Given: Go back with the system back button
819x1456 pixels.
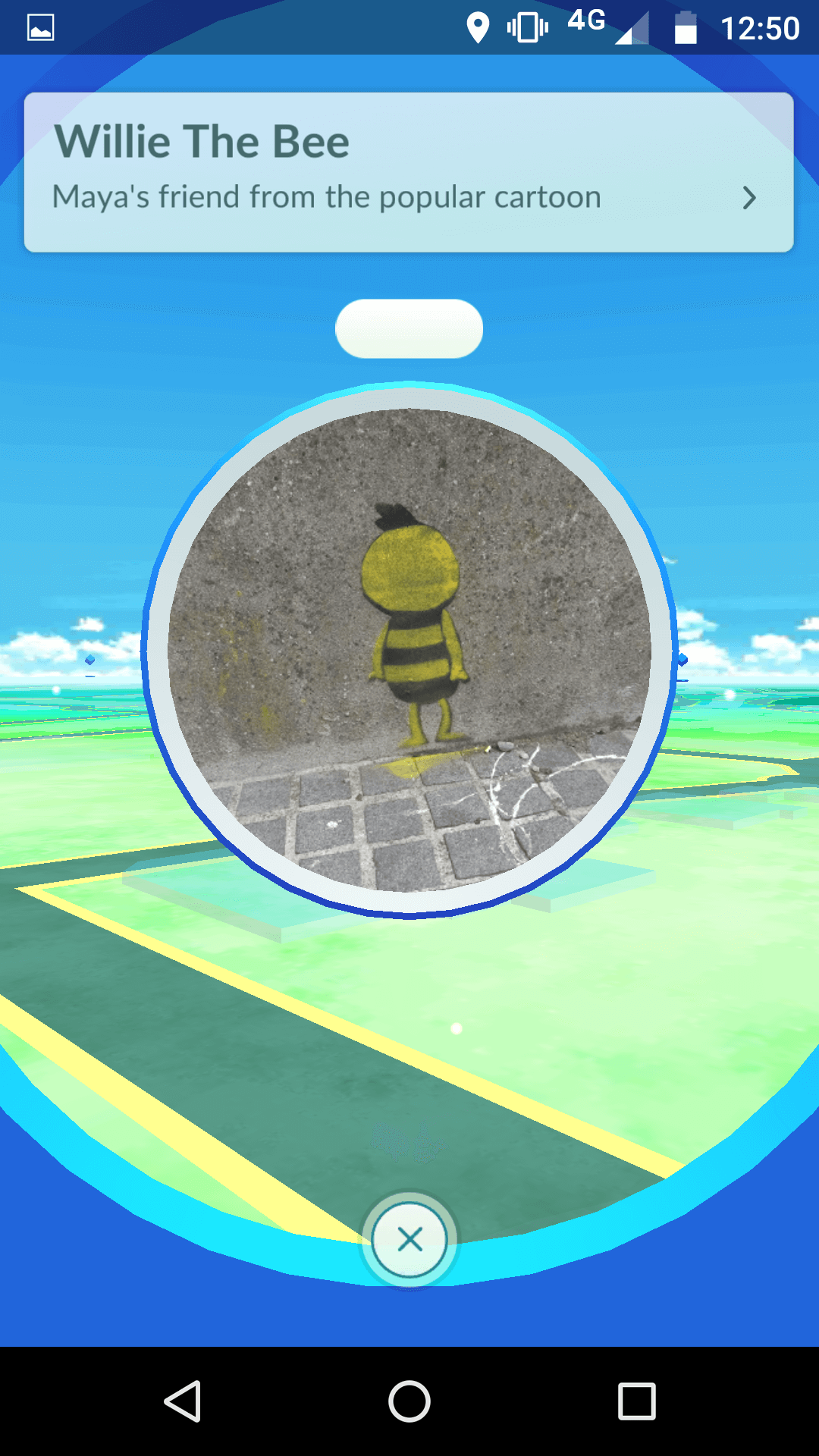Looking at the screenshot, I should (x=183, y=1401).
